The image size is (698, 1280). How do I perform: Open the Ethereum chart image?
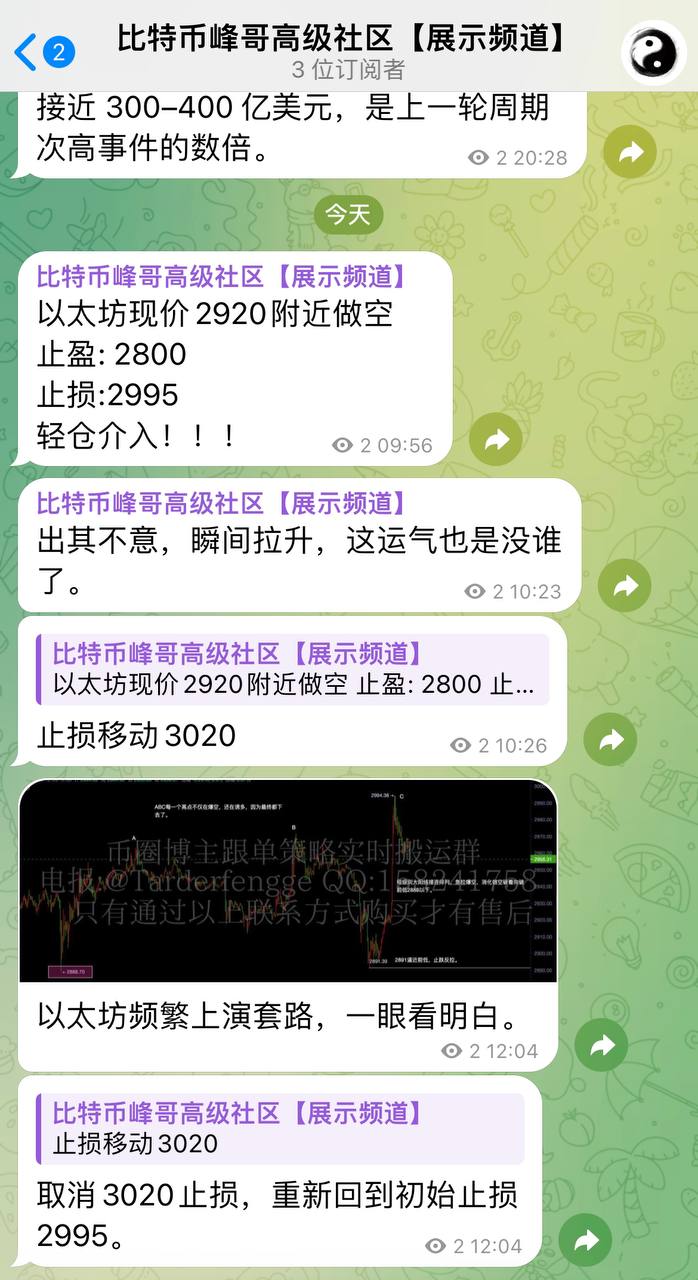click(x=288, y=880)
